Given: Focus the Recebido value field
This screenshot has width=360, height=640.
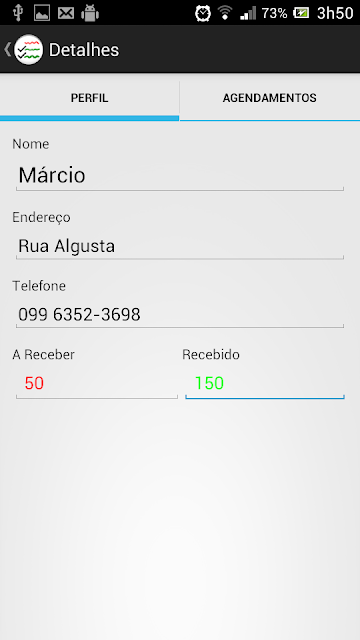Looking at the screenshot, I should click(265, 383).
